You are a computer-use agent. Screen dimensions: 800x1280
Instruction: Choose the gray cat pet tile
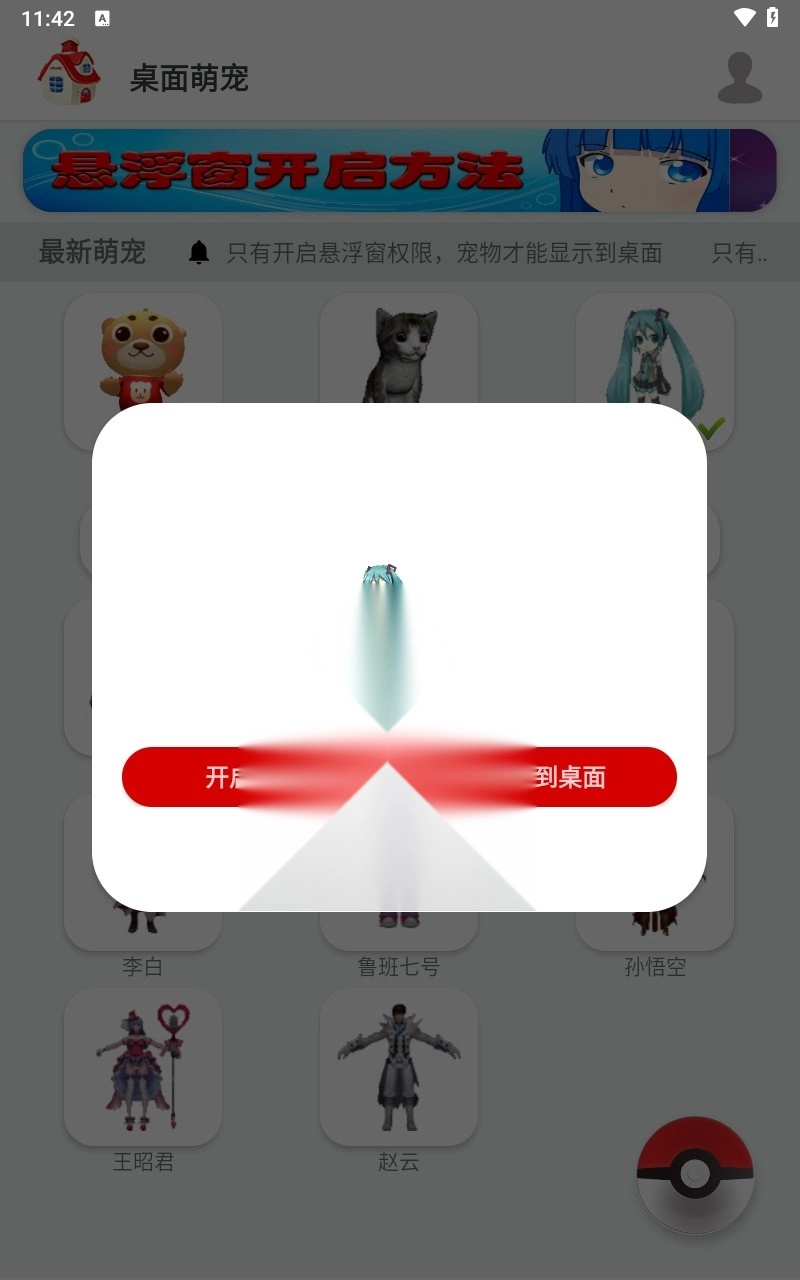(399, 350)
